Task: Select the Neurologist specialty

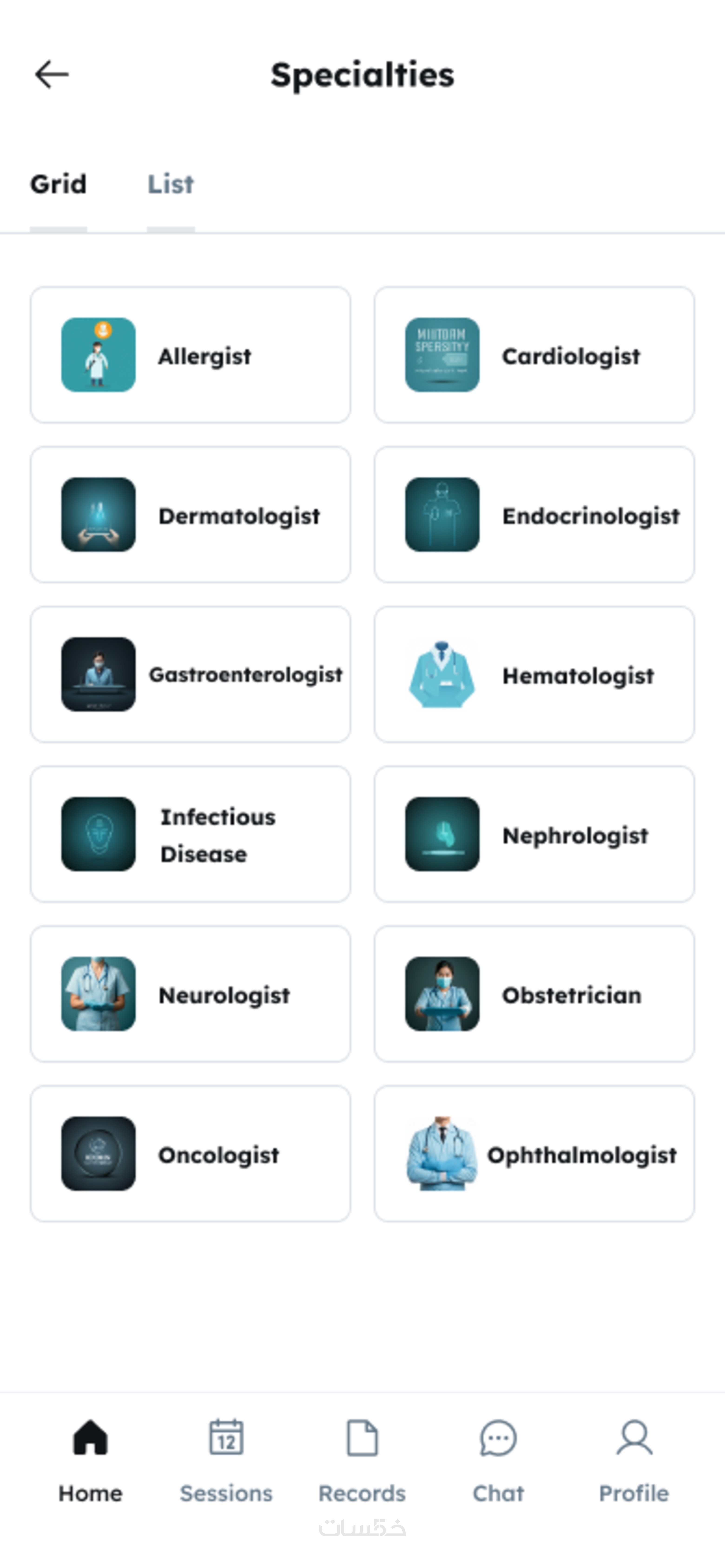Action: point(190,994)
